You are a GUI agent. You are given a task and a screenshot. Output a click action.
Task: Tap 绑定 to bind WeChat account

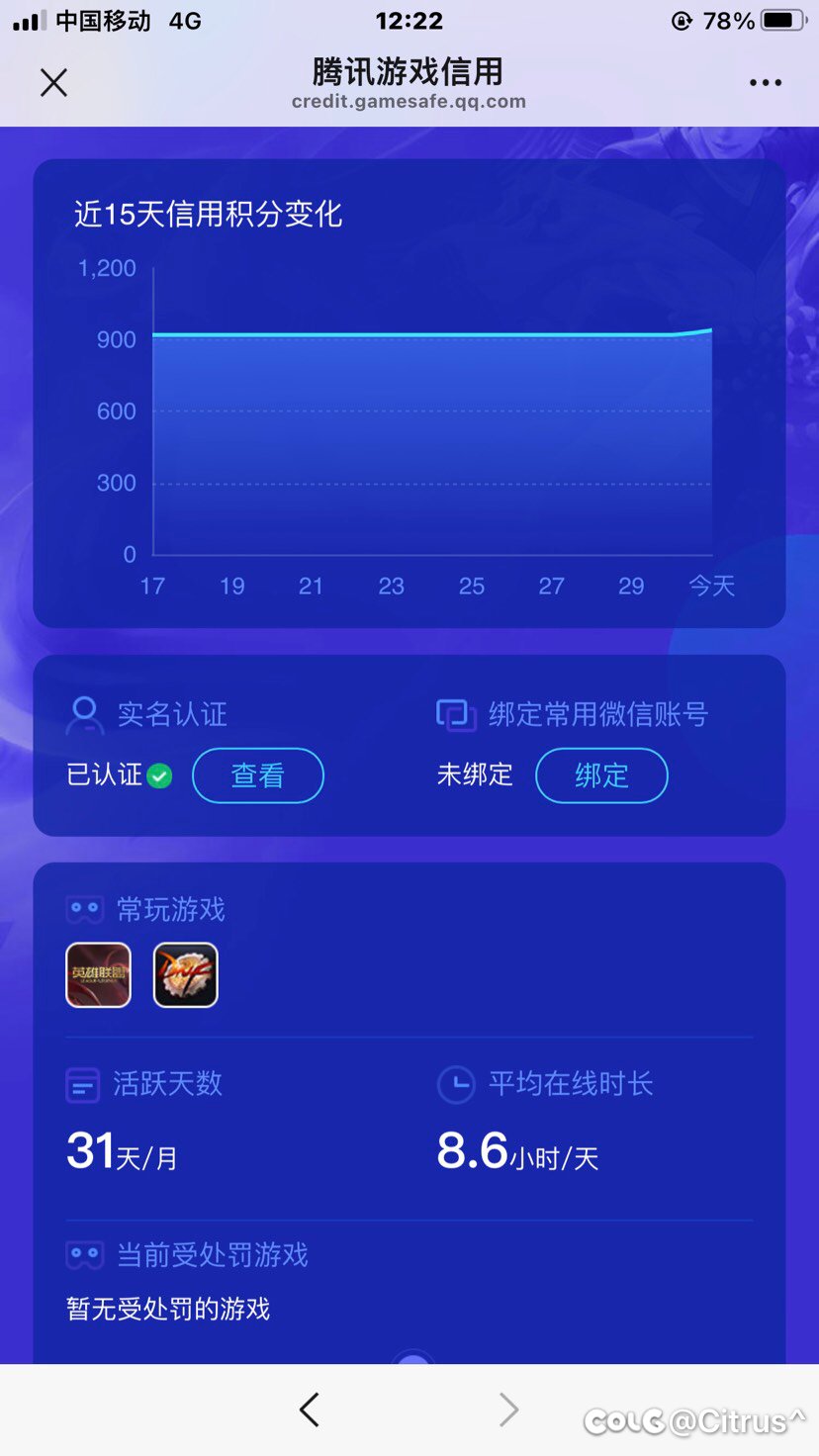click(x=601, y=775)
